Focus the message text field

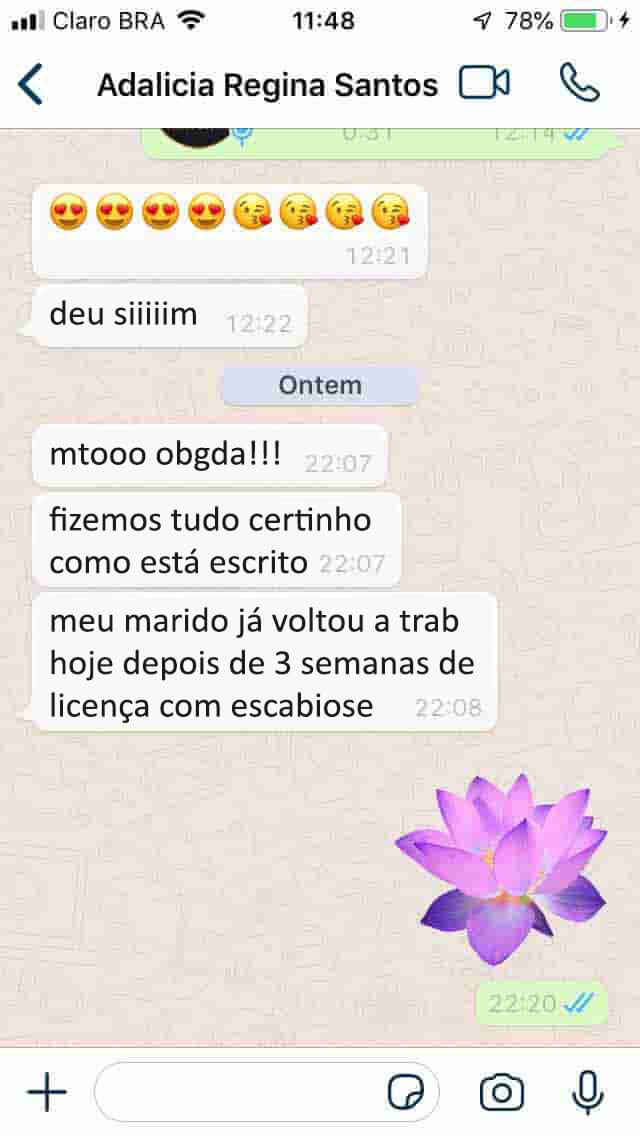(240, 1093)
